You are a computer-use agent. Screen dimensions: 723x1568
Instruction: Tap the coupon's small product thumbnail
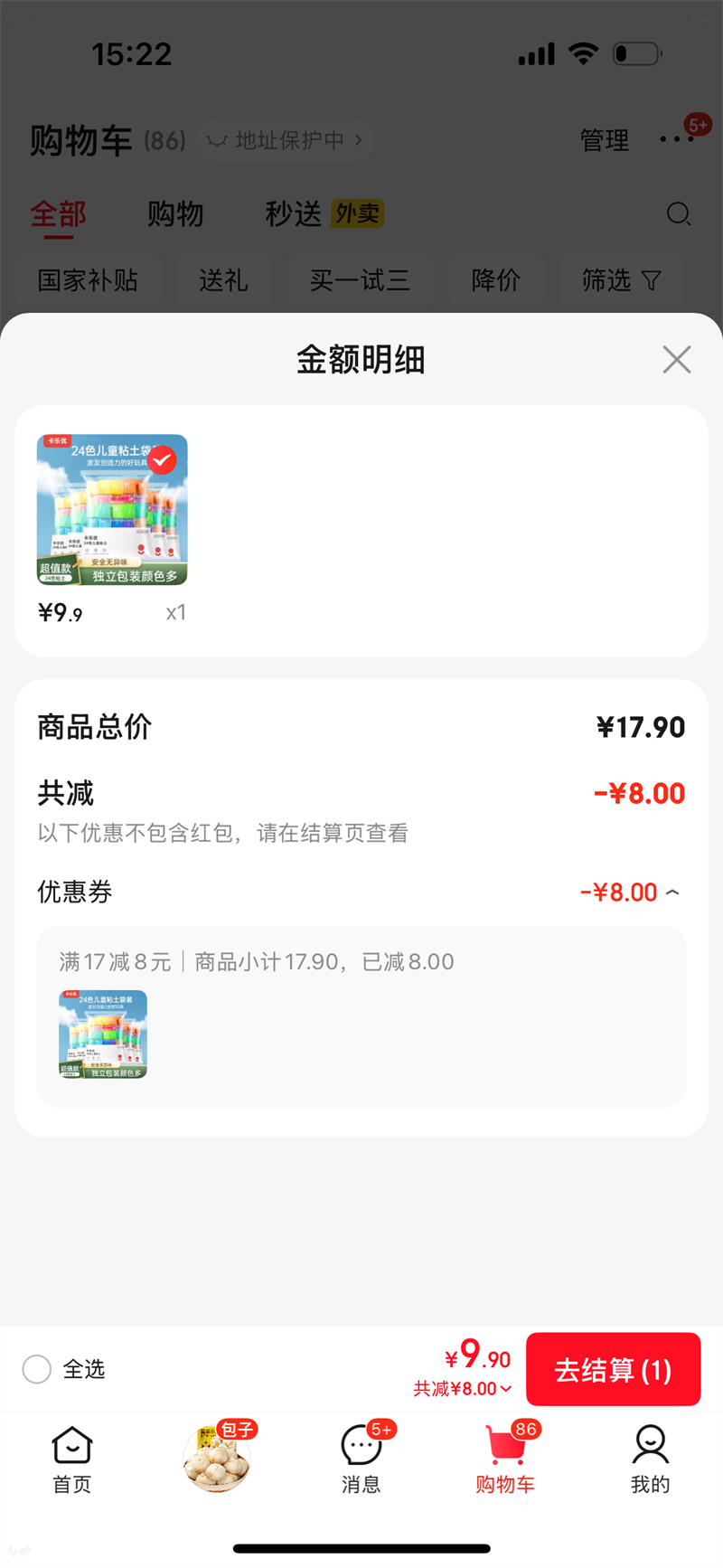click(102, 1034)
